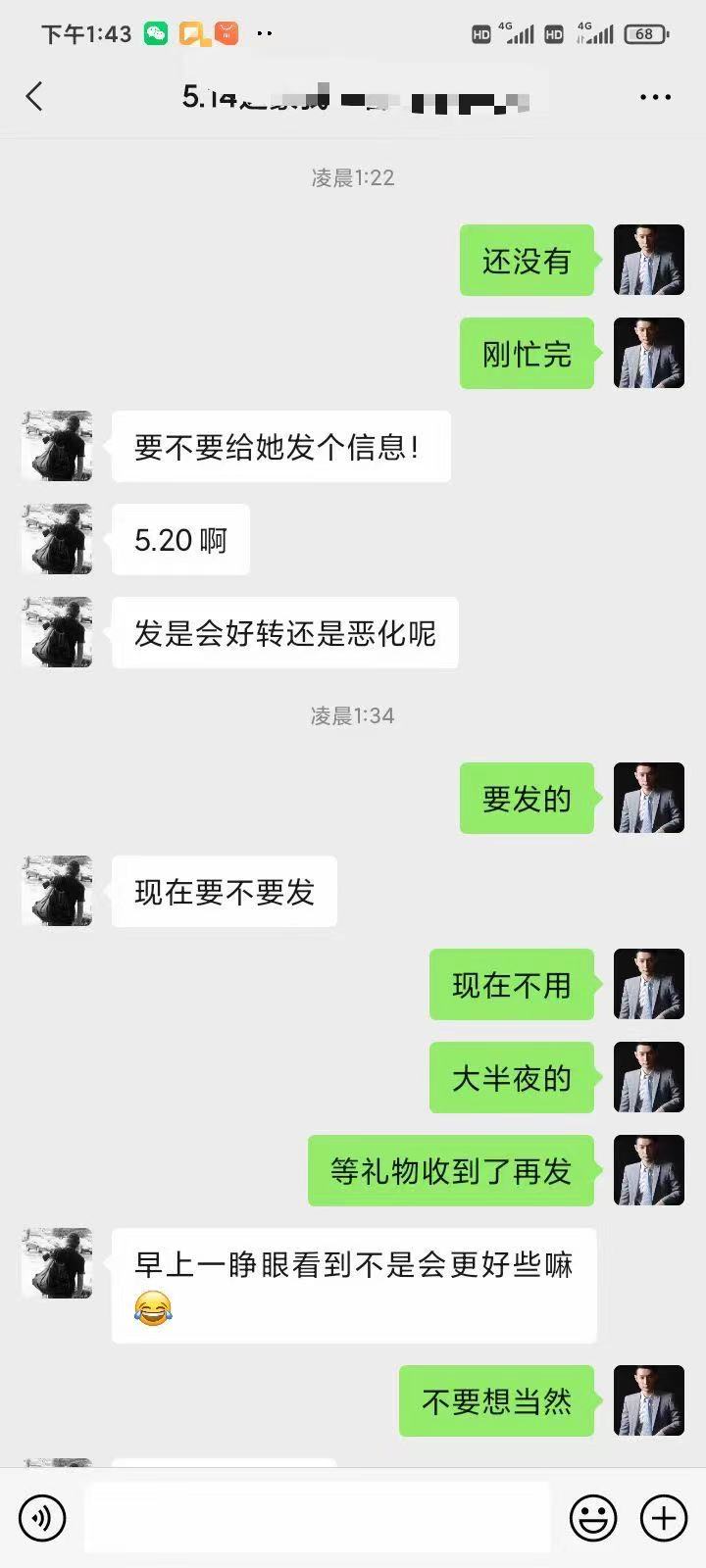Screen dimensions: 706x1568
Task: Open own avatar beside "还没有"
Action: (x=648, y=260)
